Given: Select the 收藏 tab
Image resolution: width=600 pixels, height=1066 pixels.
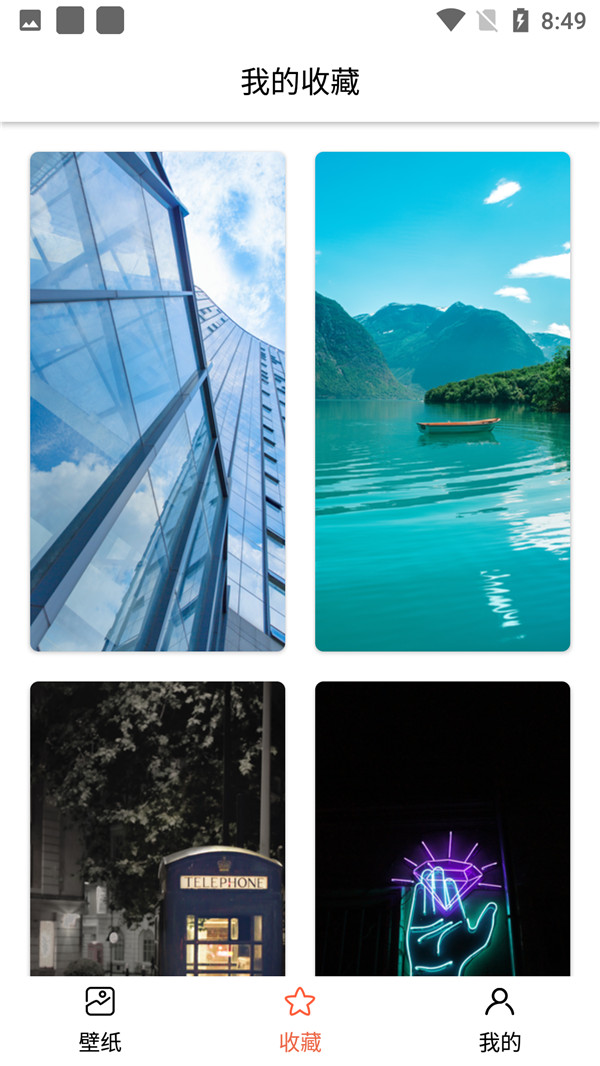Looking at the screenshot, I should click(x=300, y=1018).
